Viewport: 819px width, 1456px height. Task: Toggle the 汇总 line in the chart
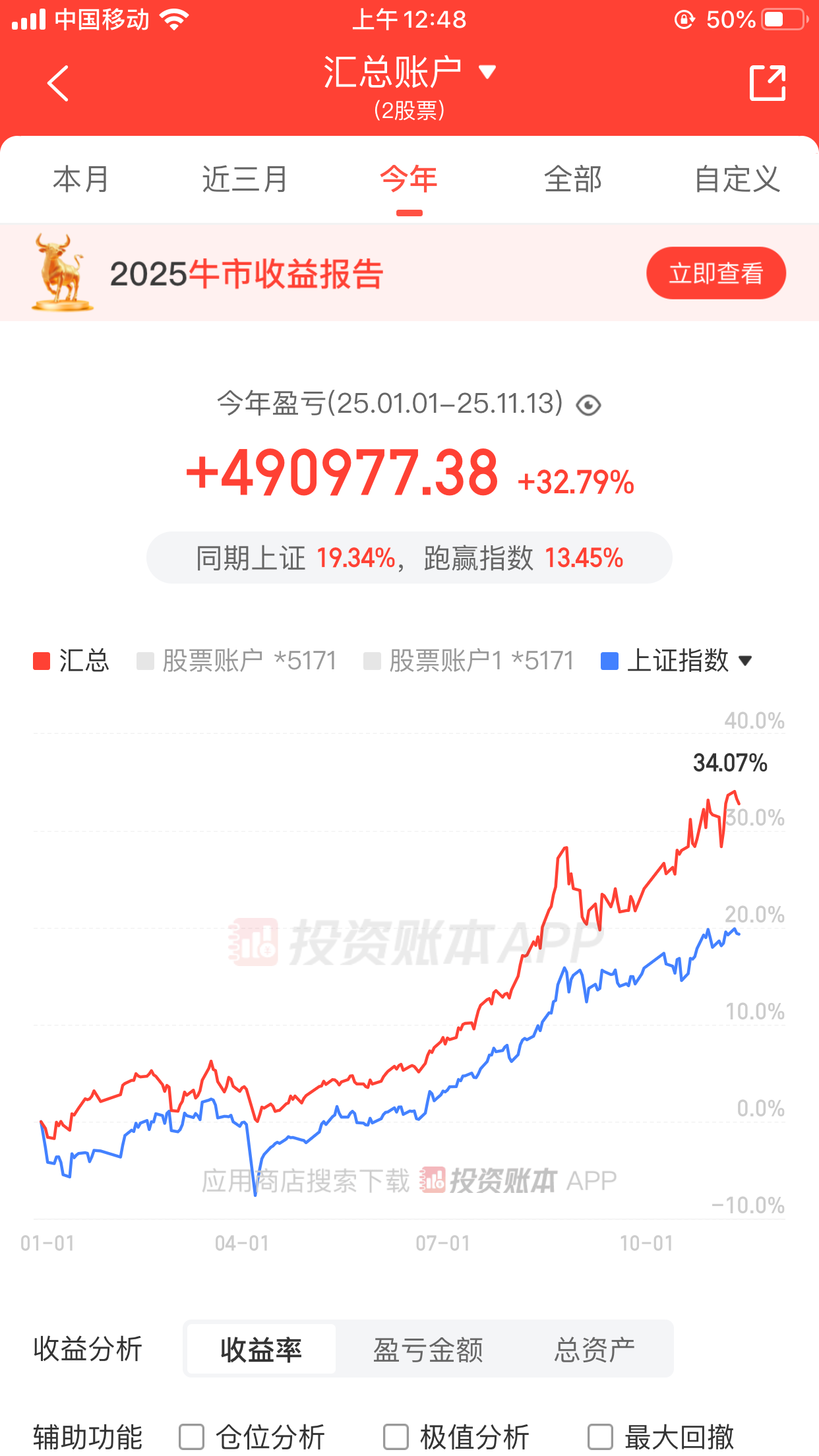tap(71, 661)
